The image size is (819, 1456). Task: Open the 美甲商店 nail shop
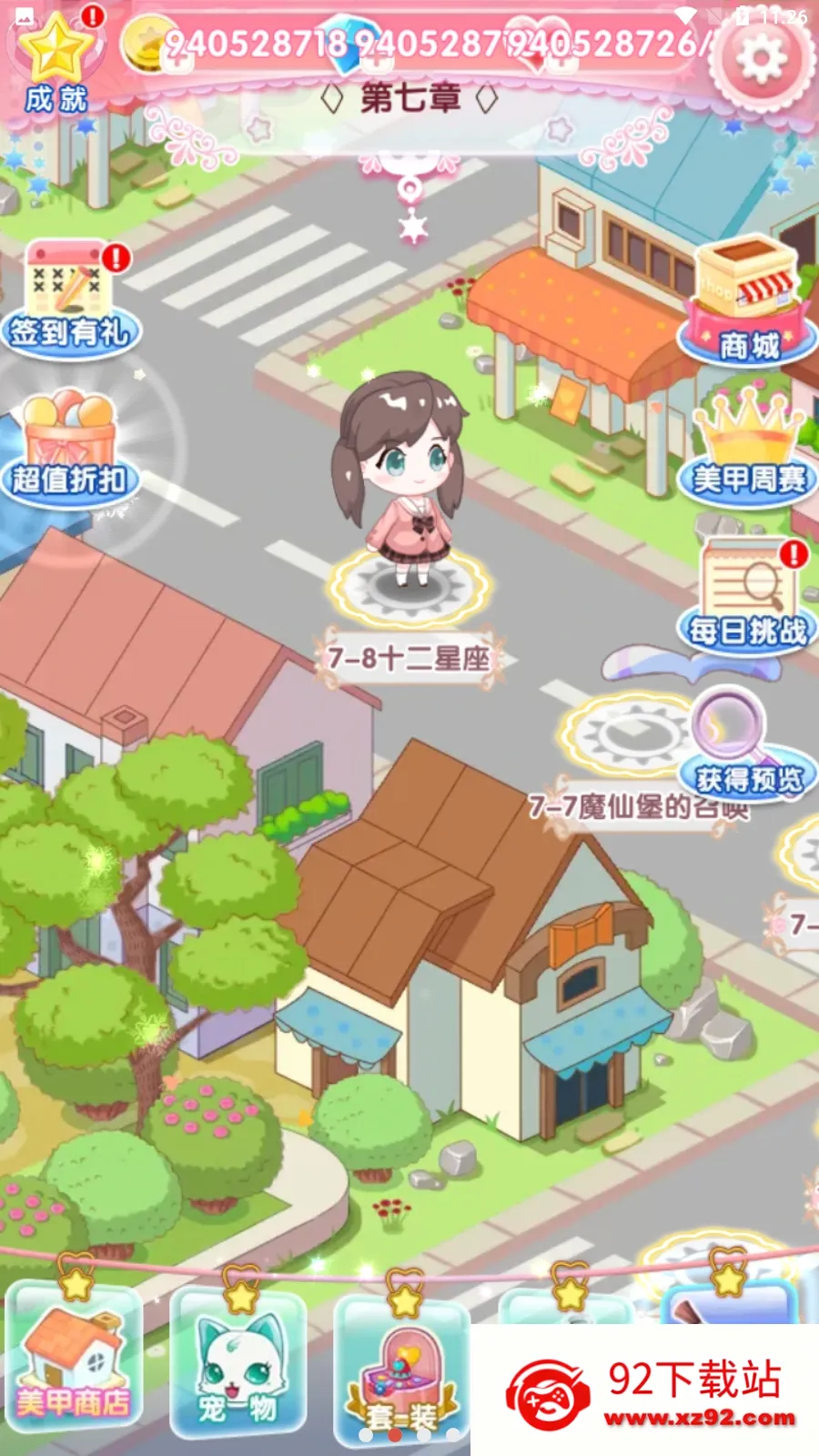73,1360
